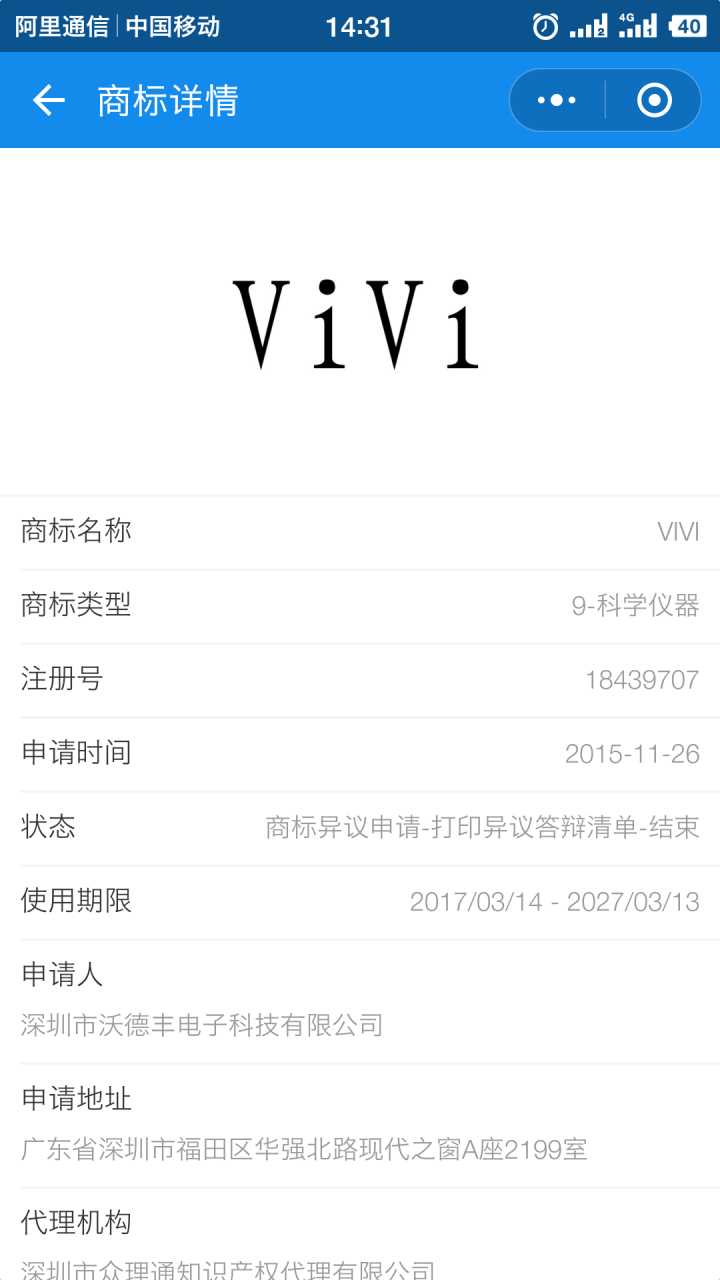Close the mini program with the circle button
The height and width of the screenshot is (1280, 720).
[x=654, y=100]
